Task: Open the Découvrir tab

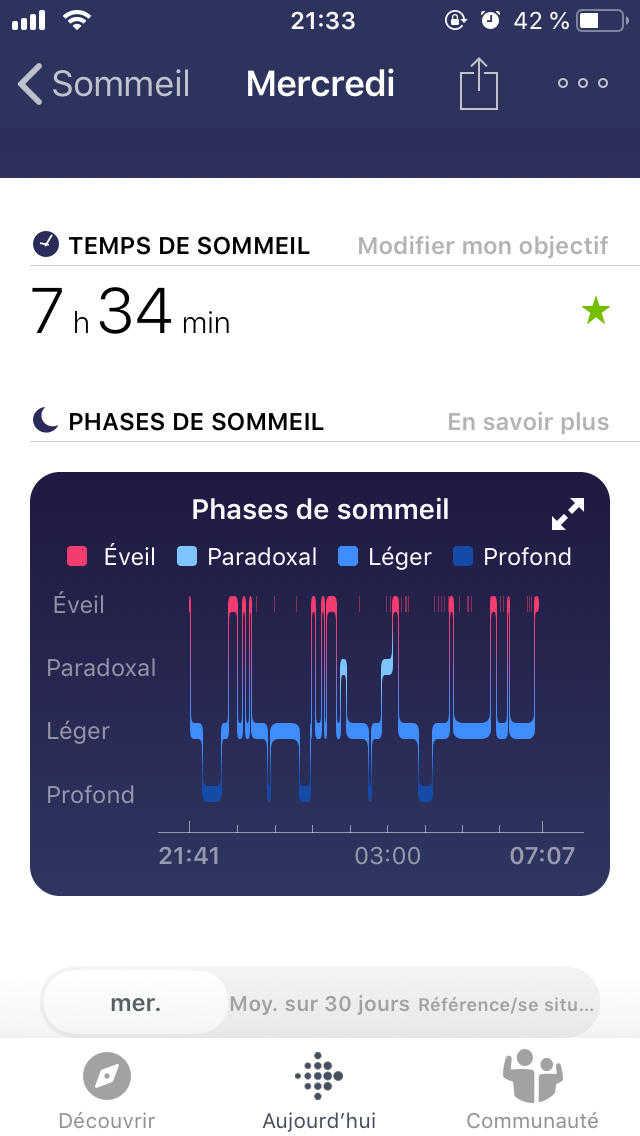Action: point(107,1090)
